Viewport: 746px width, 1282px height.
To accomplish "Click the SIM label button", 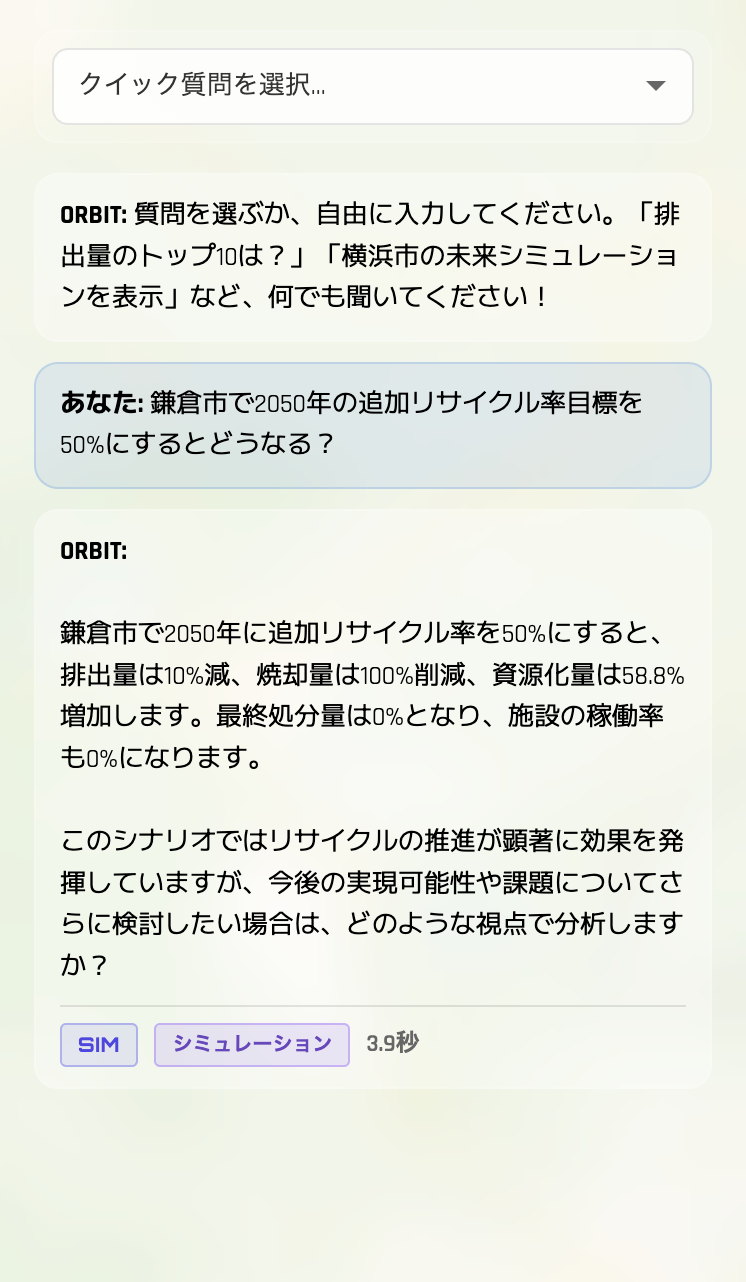I will (x=99, y=1045).
